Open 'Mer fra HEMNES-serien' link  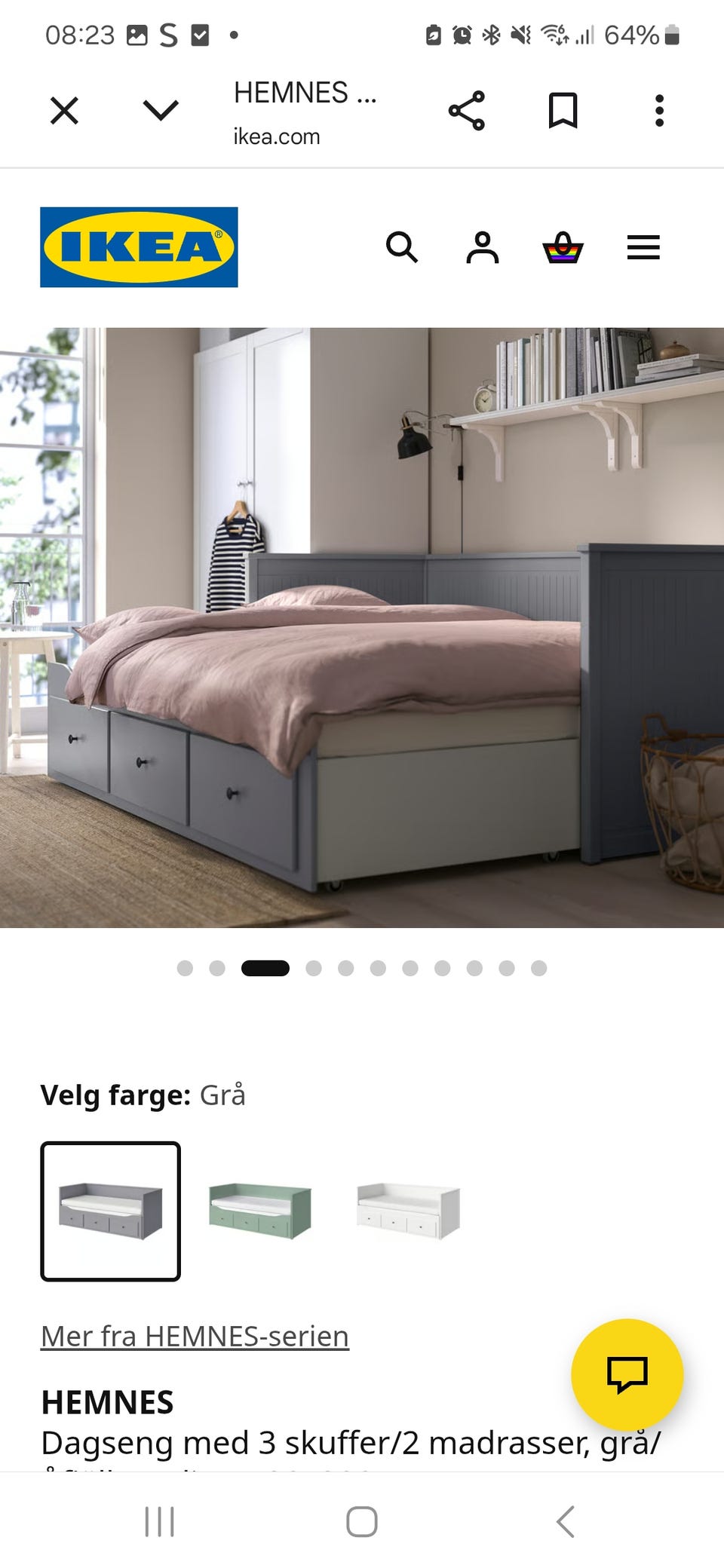[194, 1335]
